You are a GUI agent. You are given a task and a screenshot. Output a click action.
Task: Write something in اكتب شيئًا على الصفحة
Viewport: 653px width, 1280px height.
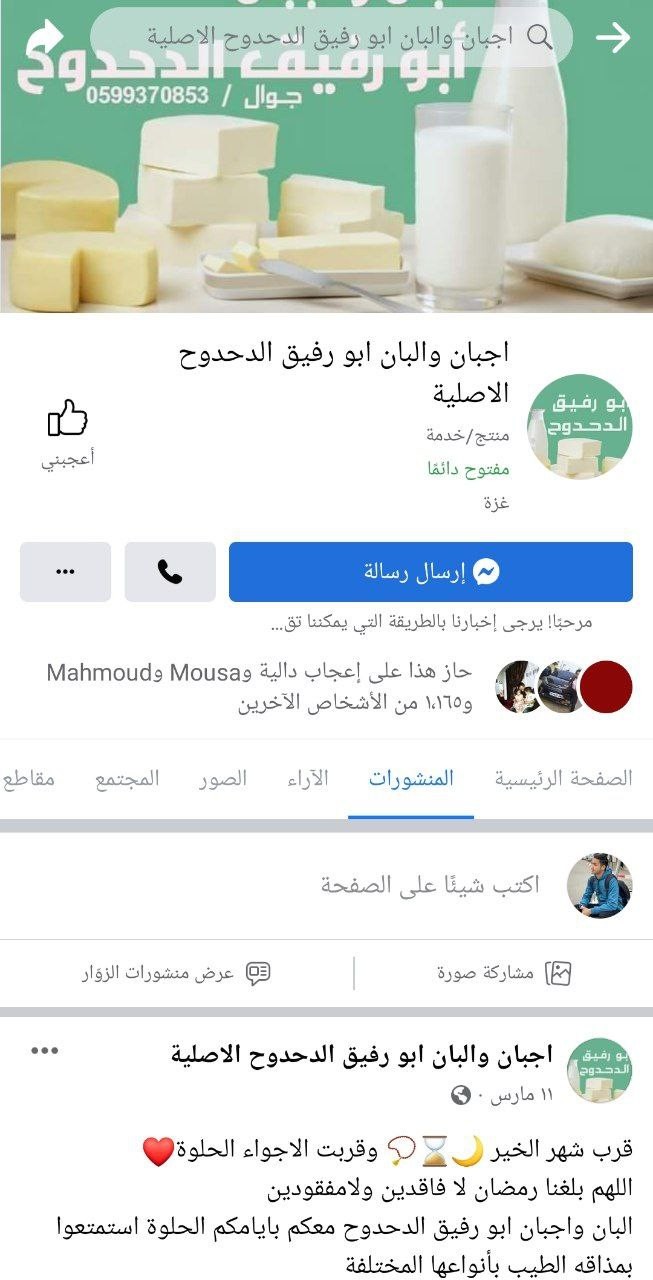tap(430, 885)
